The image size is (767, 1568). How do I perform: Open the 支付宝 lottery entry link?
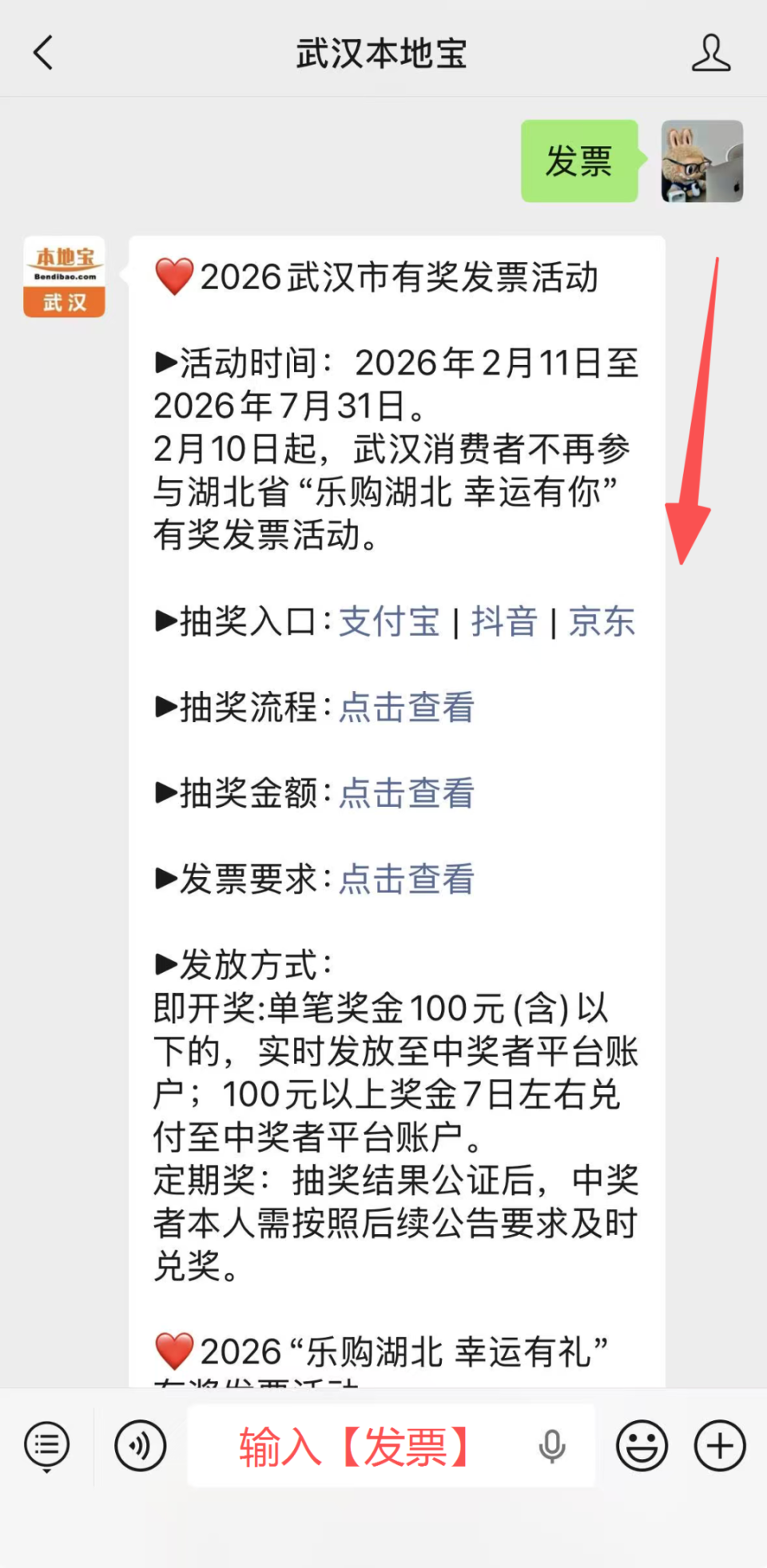(x=388, y=622)
